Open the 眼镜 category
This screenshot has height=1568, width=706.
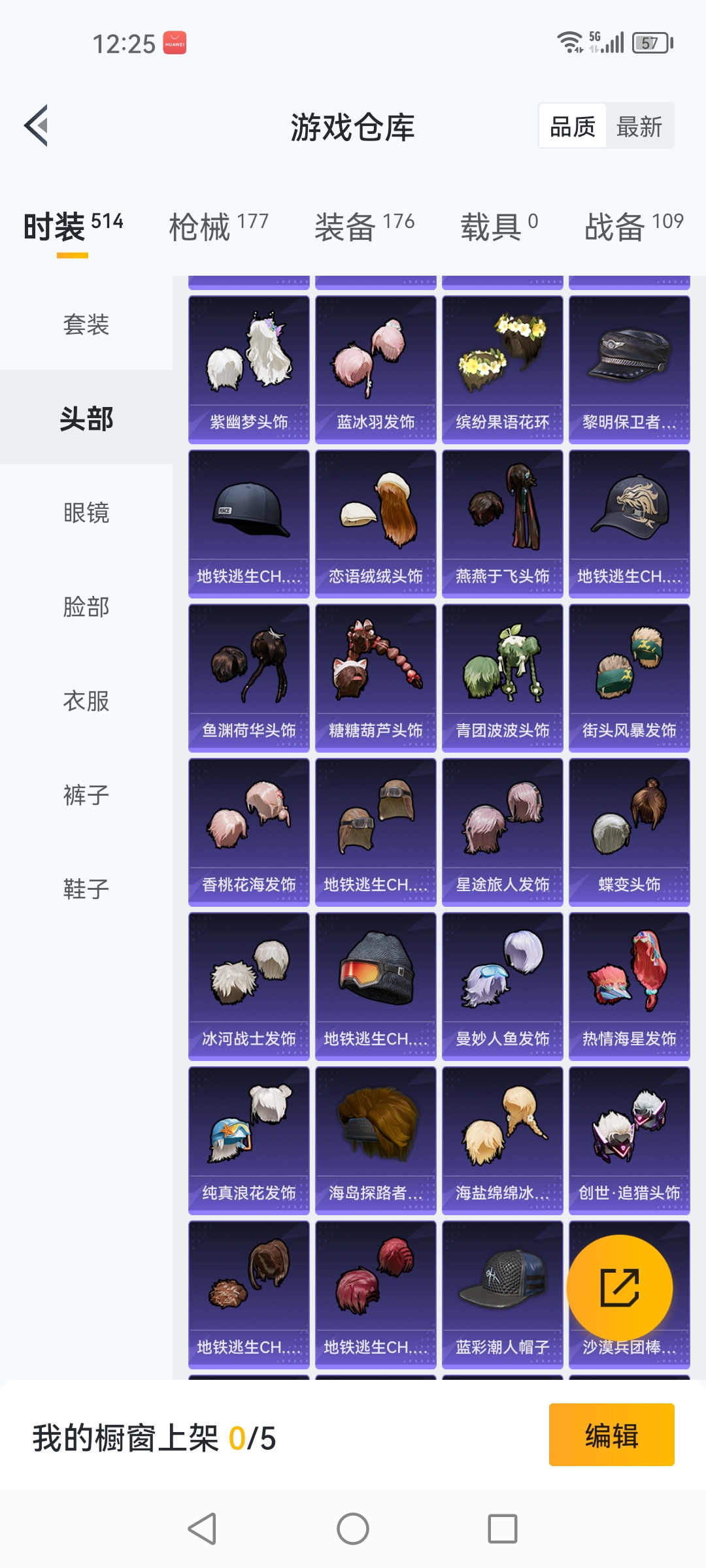86,513
